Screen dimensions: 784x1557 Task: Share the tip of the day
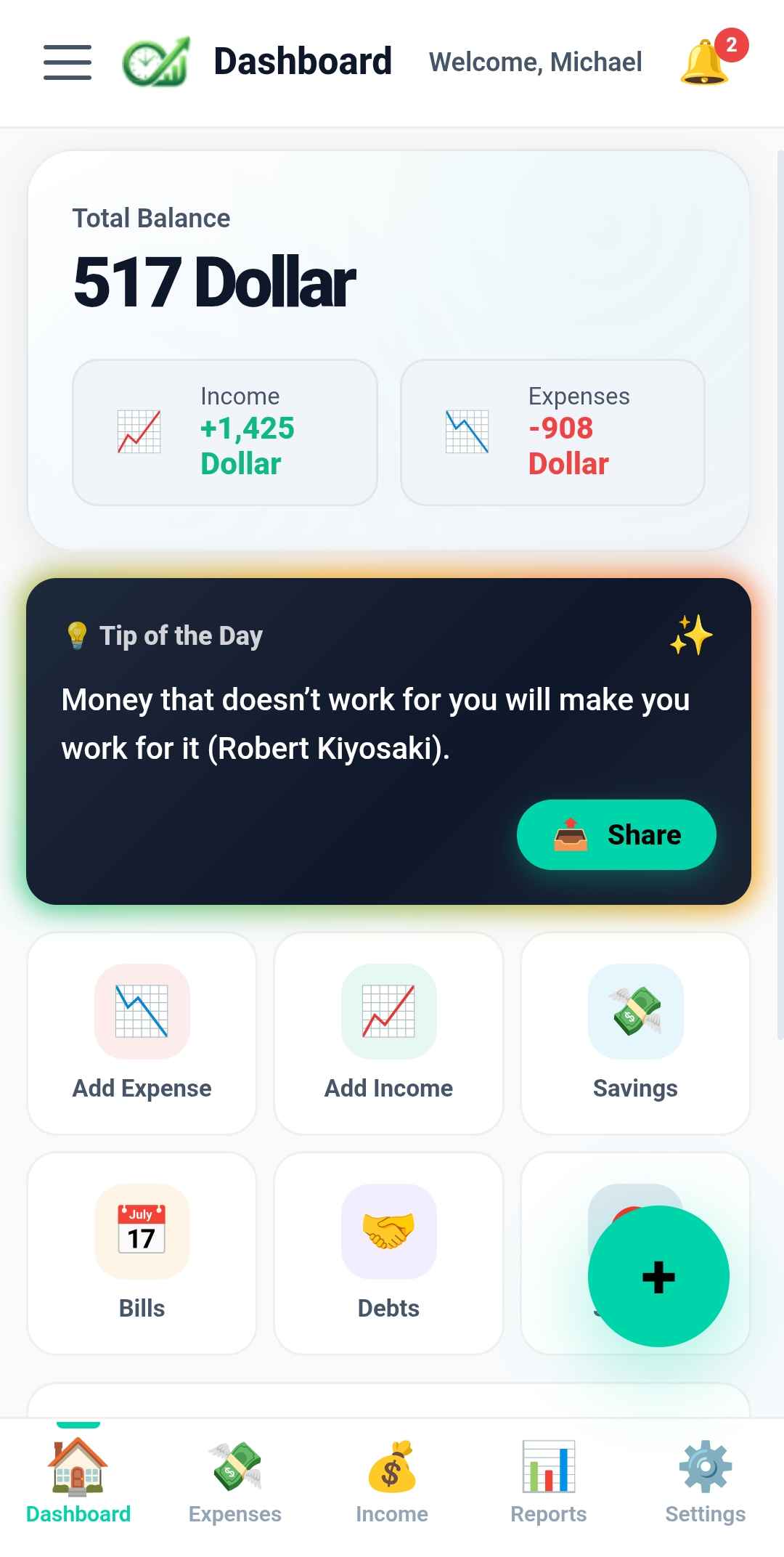click(x=616, y=834)
